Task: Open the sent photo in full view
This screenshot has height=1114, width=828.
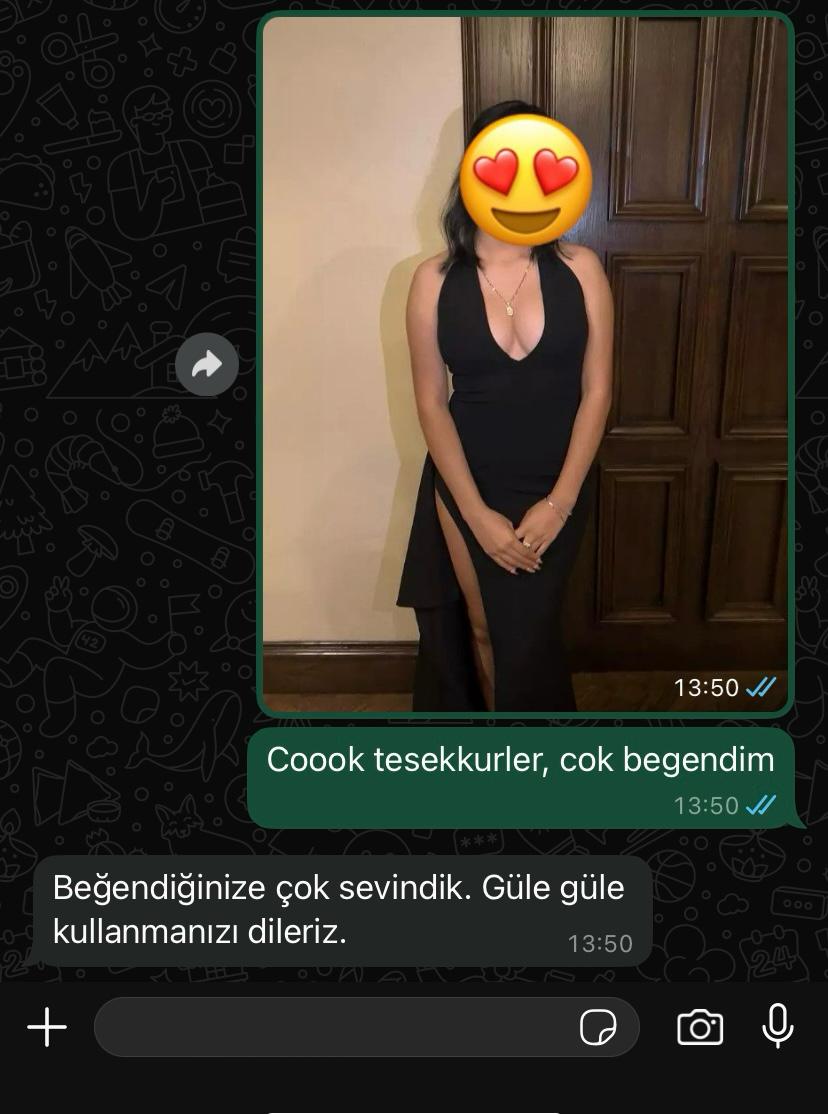Action: pos(525,365)
